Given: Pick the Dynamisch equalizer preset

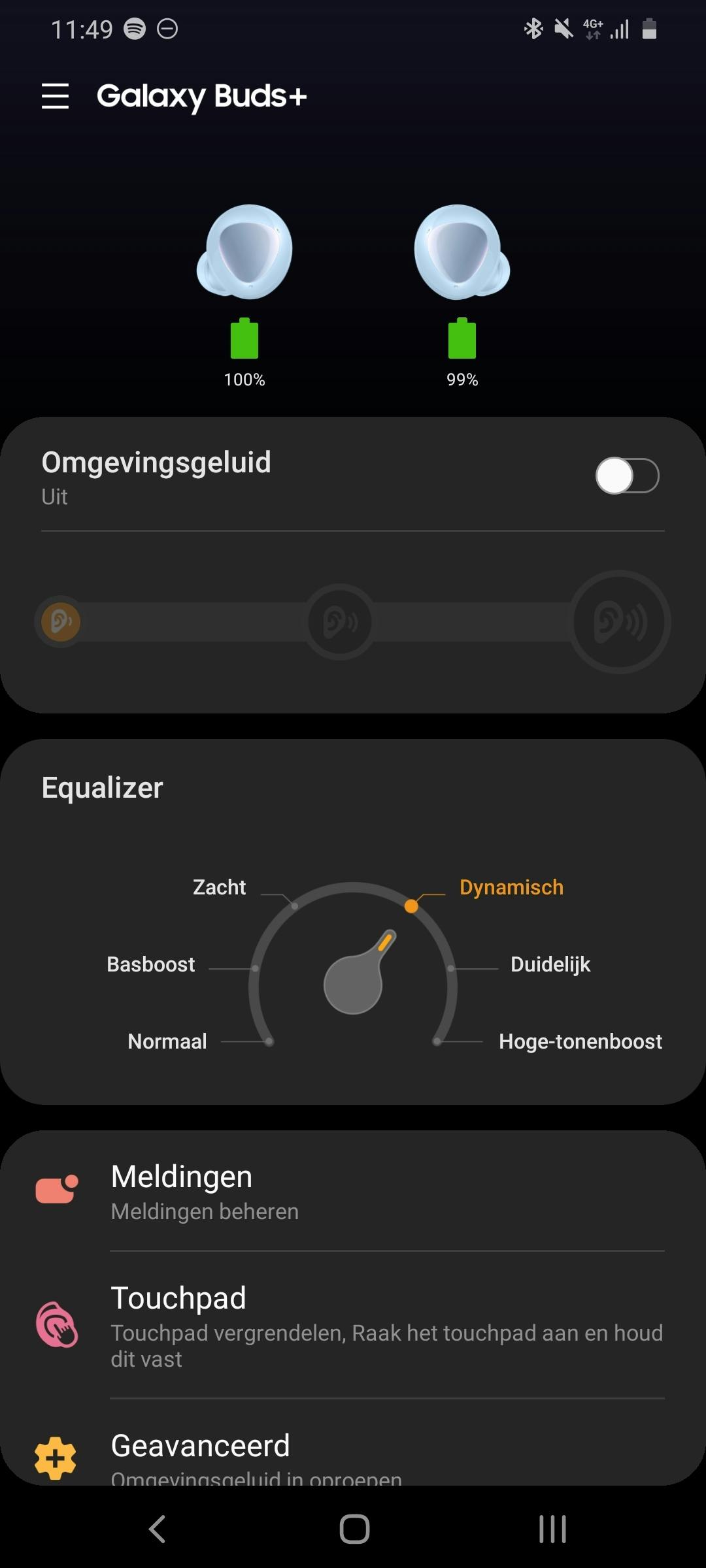Looking at the screenshot, I should pos(511,887).
